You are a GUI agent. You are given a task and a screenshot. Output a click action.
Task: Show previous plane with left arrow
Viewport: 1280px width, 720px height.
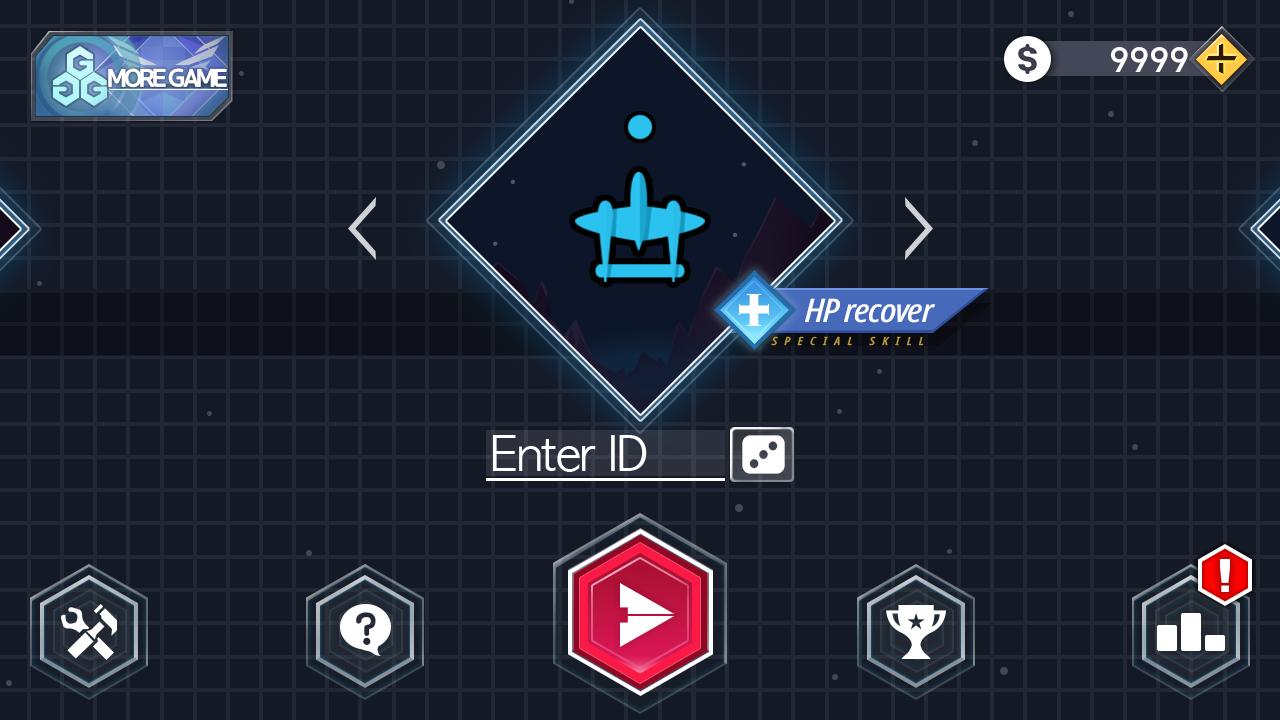coord(363,229)
